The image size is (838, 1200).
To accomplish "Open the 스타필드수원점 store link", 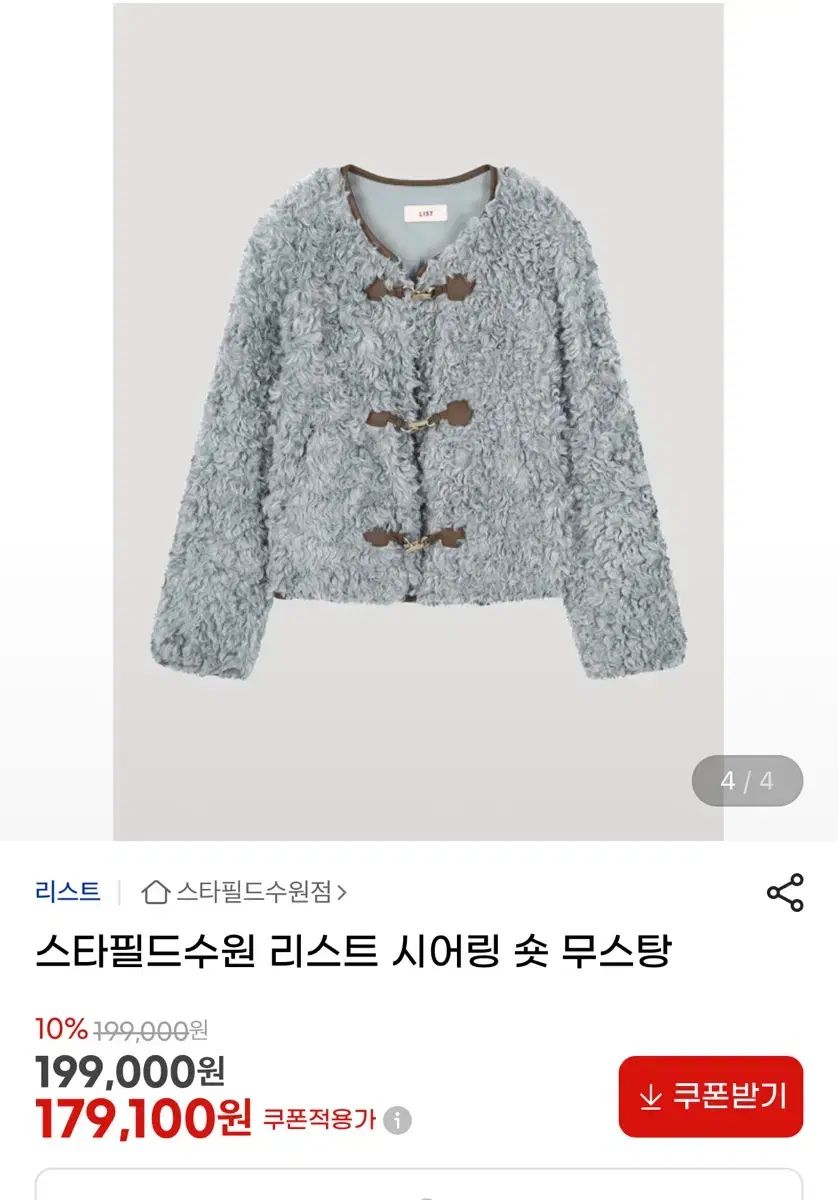I will click(246, 891).
